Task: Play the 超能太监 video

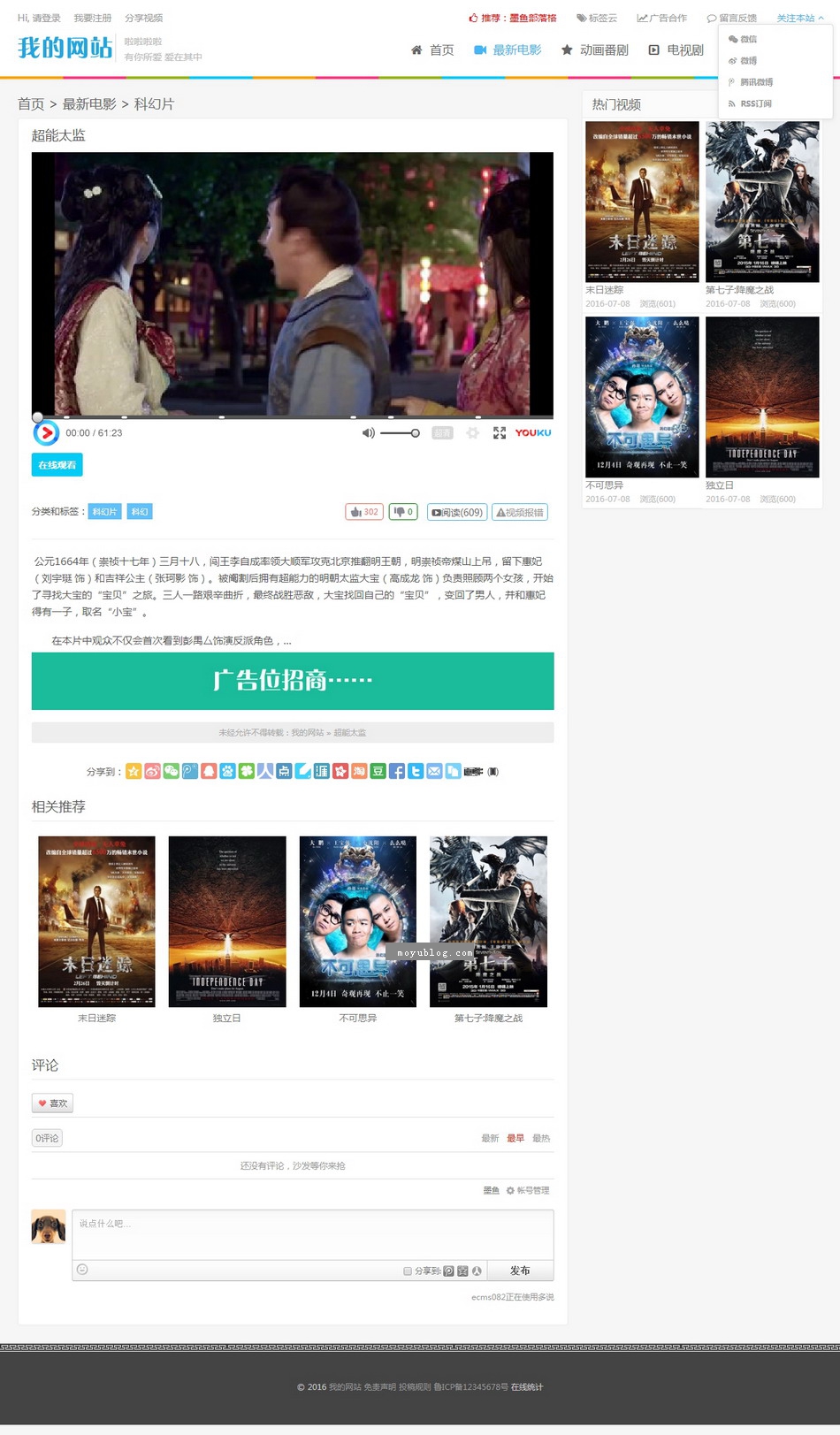Action: [46, 433]
